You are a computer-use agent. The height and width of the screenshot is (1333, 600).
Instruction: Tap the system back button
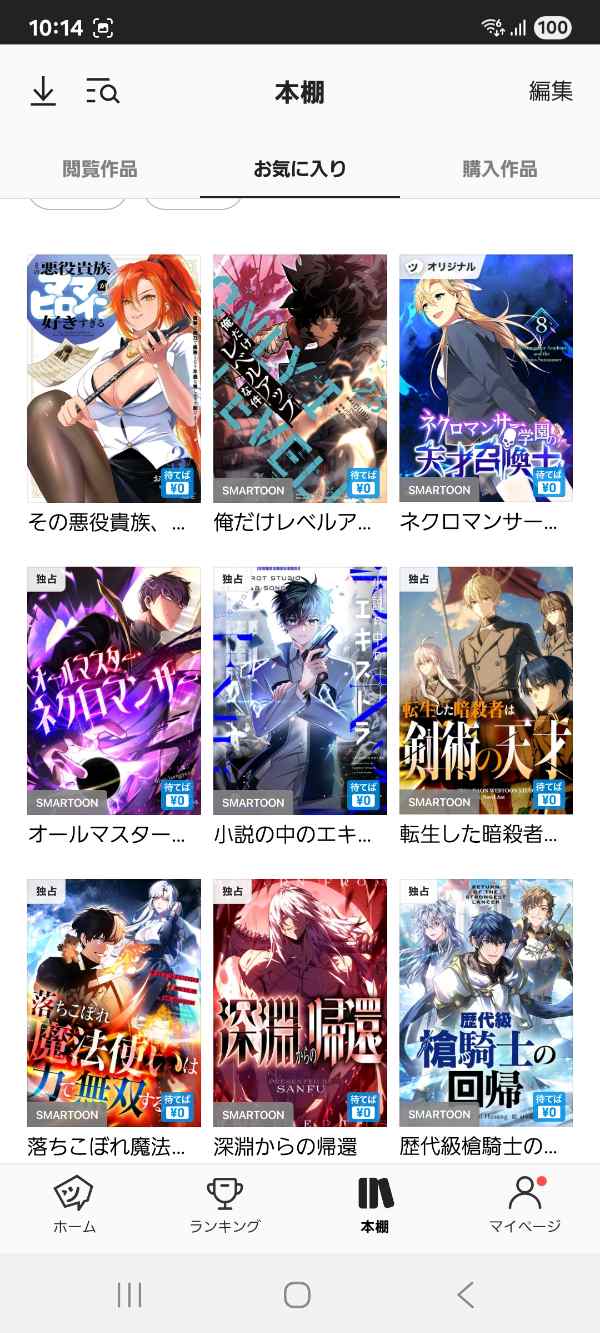465,1295
